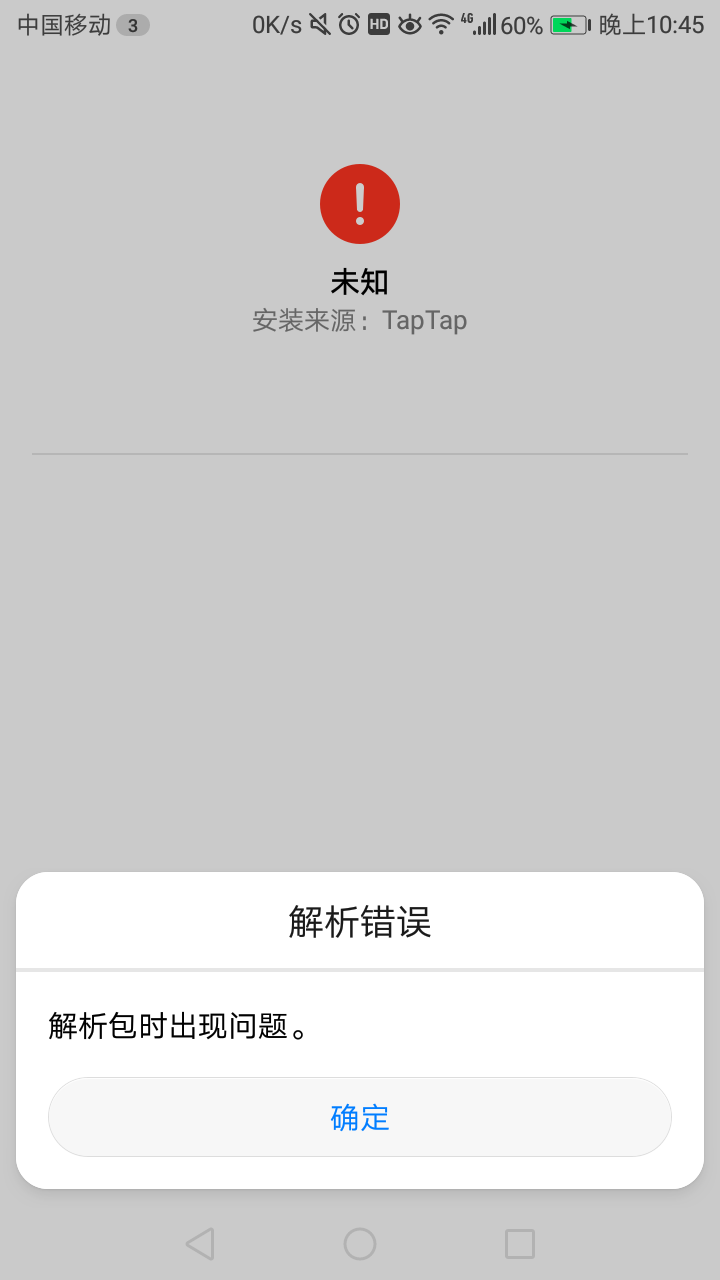This screenshot has width=720, height=1280.
Task: Tap the Home navigation circle
Action: coord(360,1243)
